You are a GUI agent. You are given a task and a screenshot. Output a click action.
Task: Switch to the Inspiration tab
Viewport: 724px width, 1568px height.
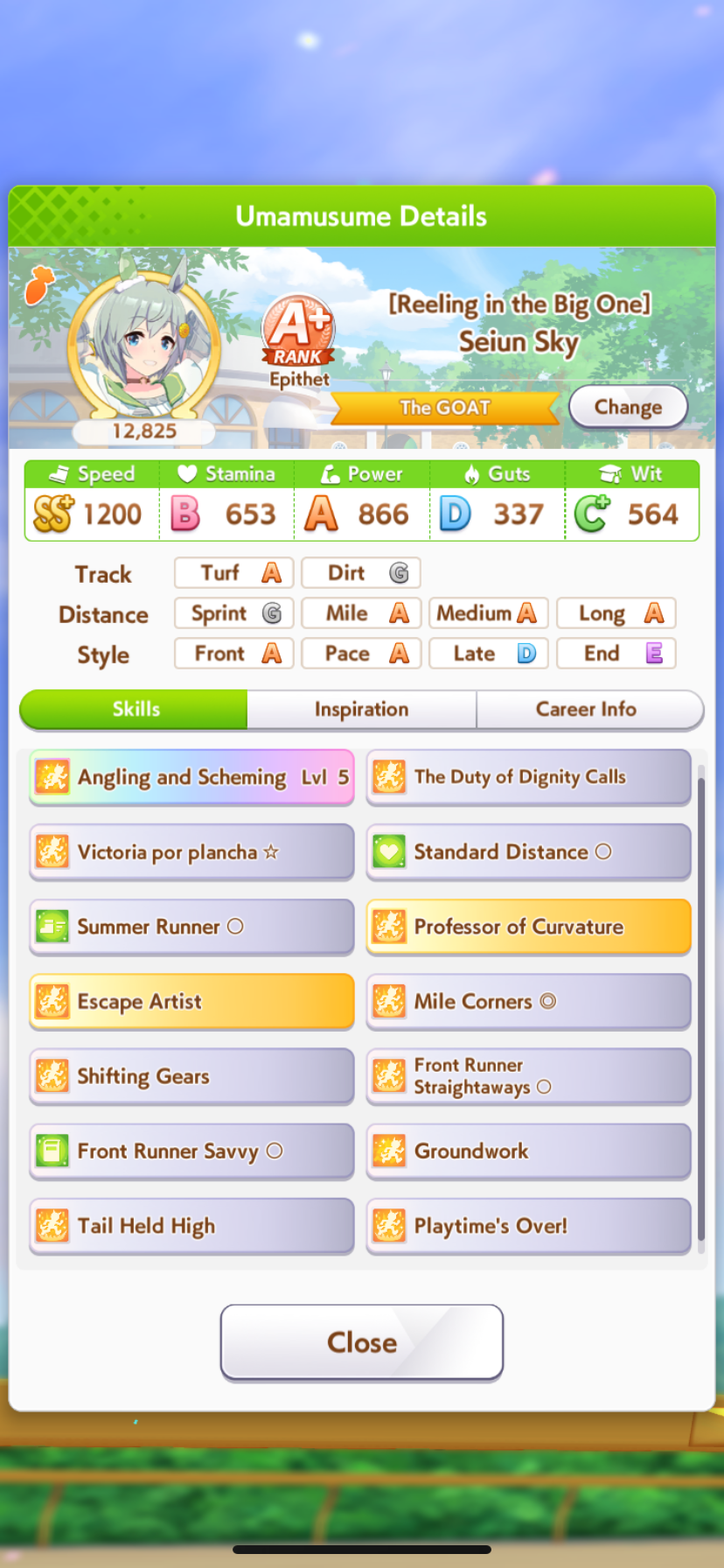tap(362, 710)
